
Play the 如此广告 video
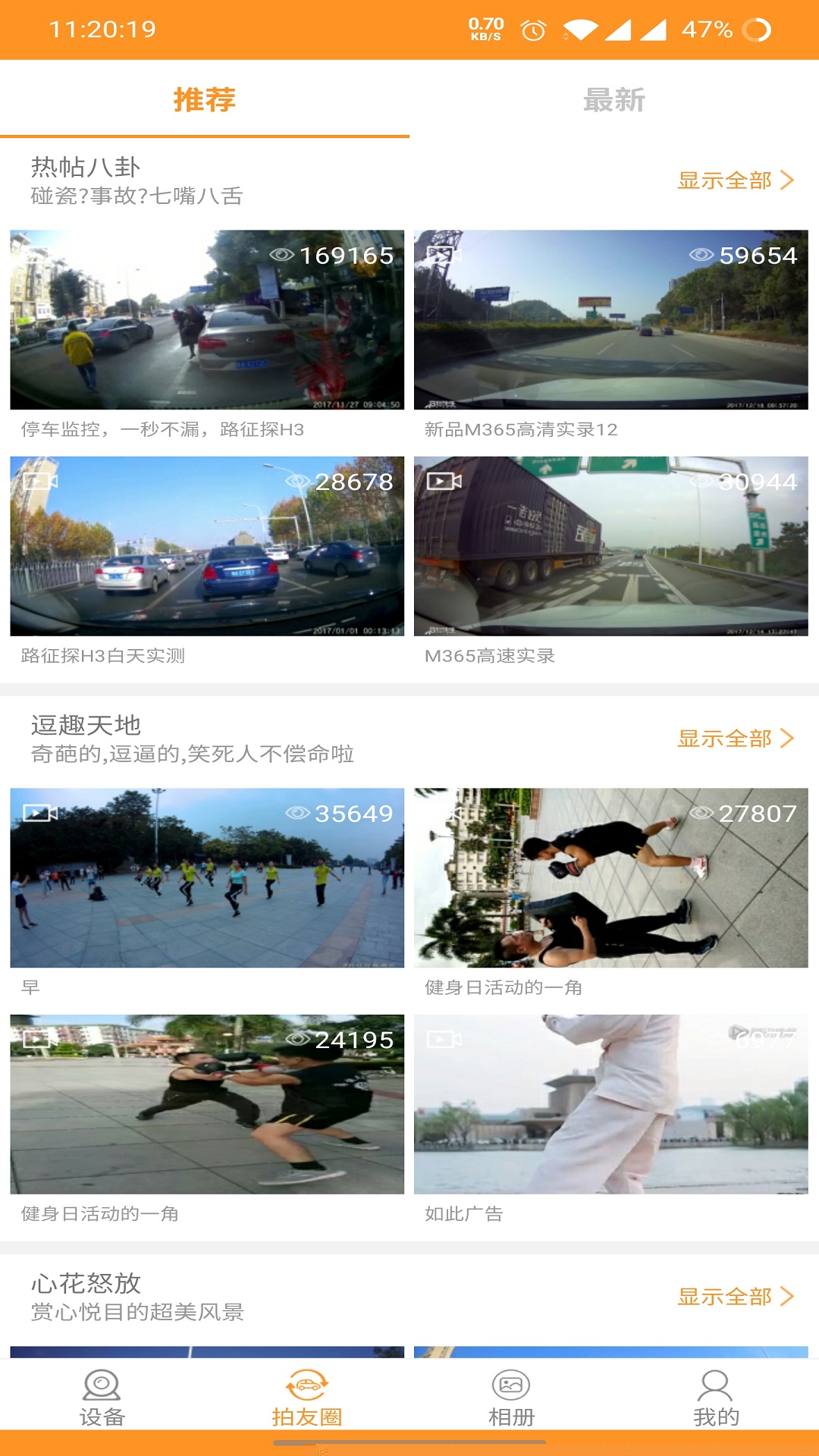(x=610, y=1104)
